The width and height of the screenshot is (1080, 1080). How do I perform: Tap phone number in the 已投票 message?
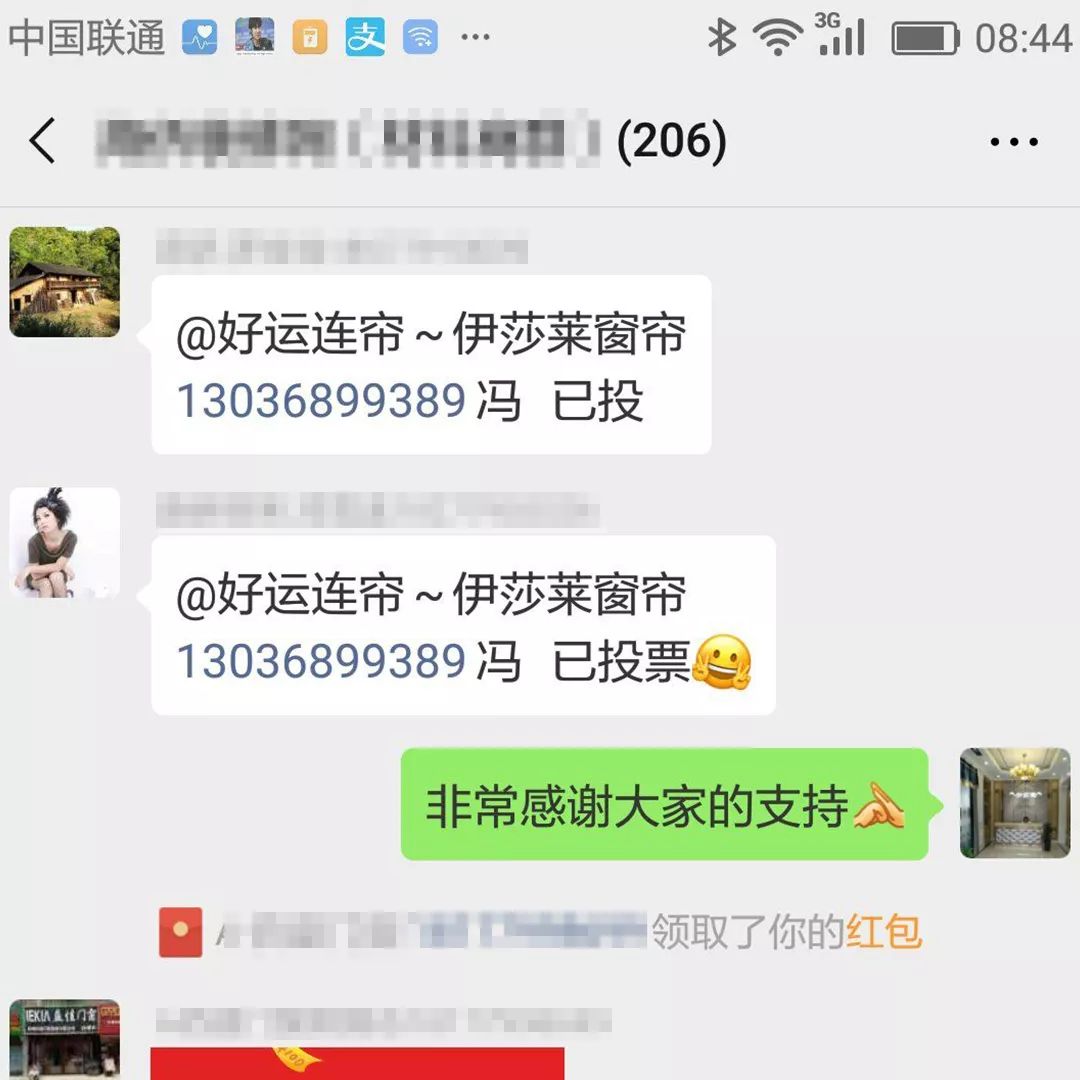click(x=321, y=661)
